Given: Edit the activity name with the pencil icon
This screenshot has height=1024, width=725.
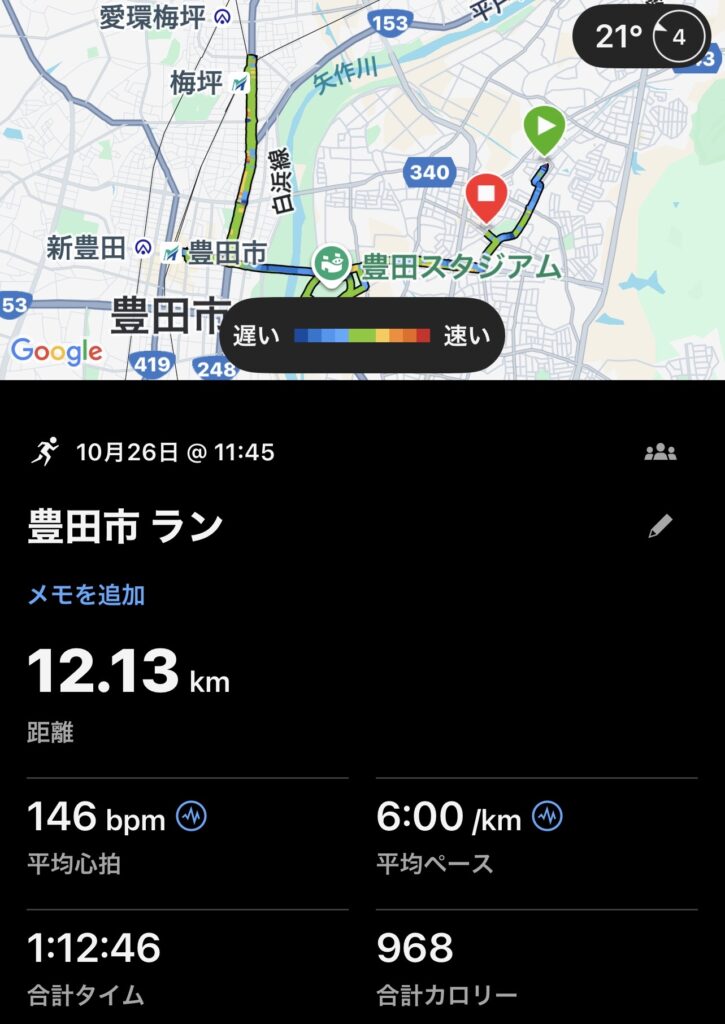Looking at the screenshot, I should 660,527.
